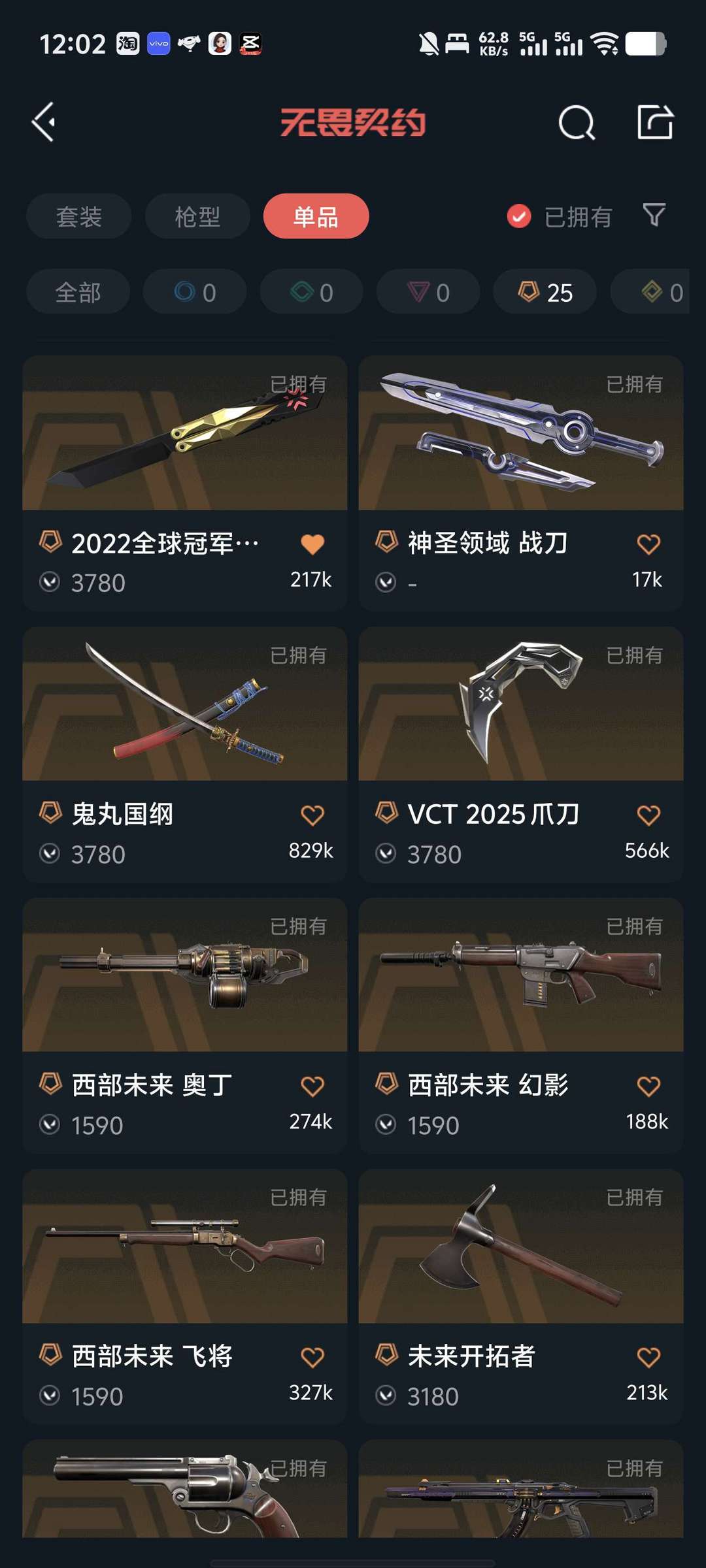Switch to the 枪型 tab
Image resolution: width=706 pixels, height=1568 pixels.
tap(197, 216)
